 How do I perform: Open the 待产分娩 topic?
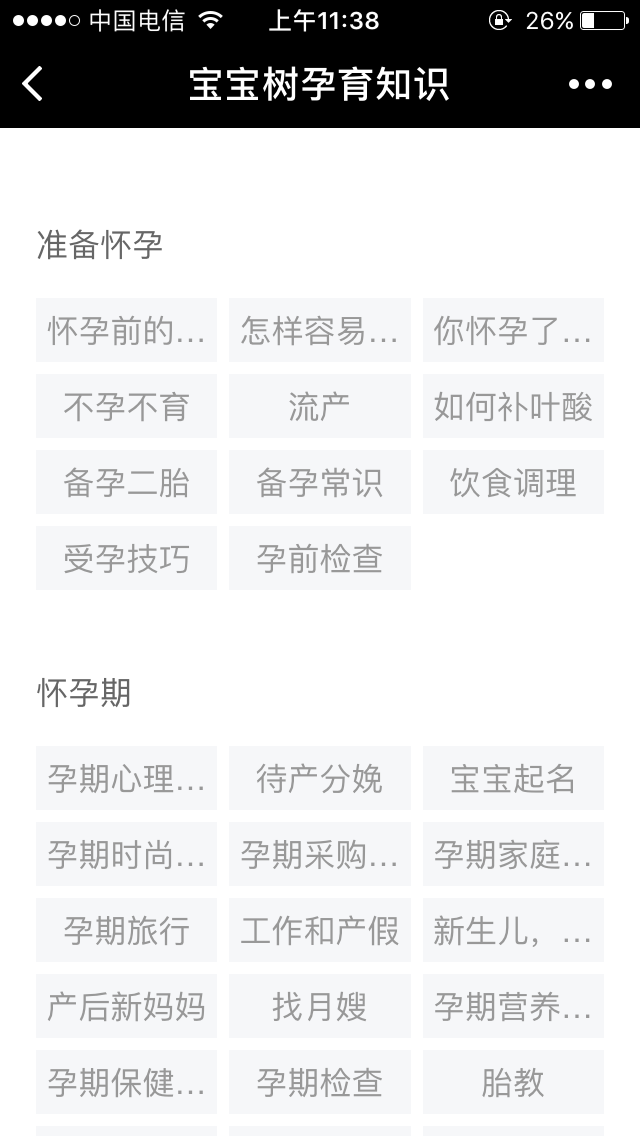coord(319,778)
